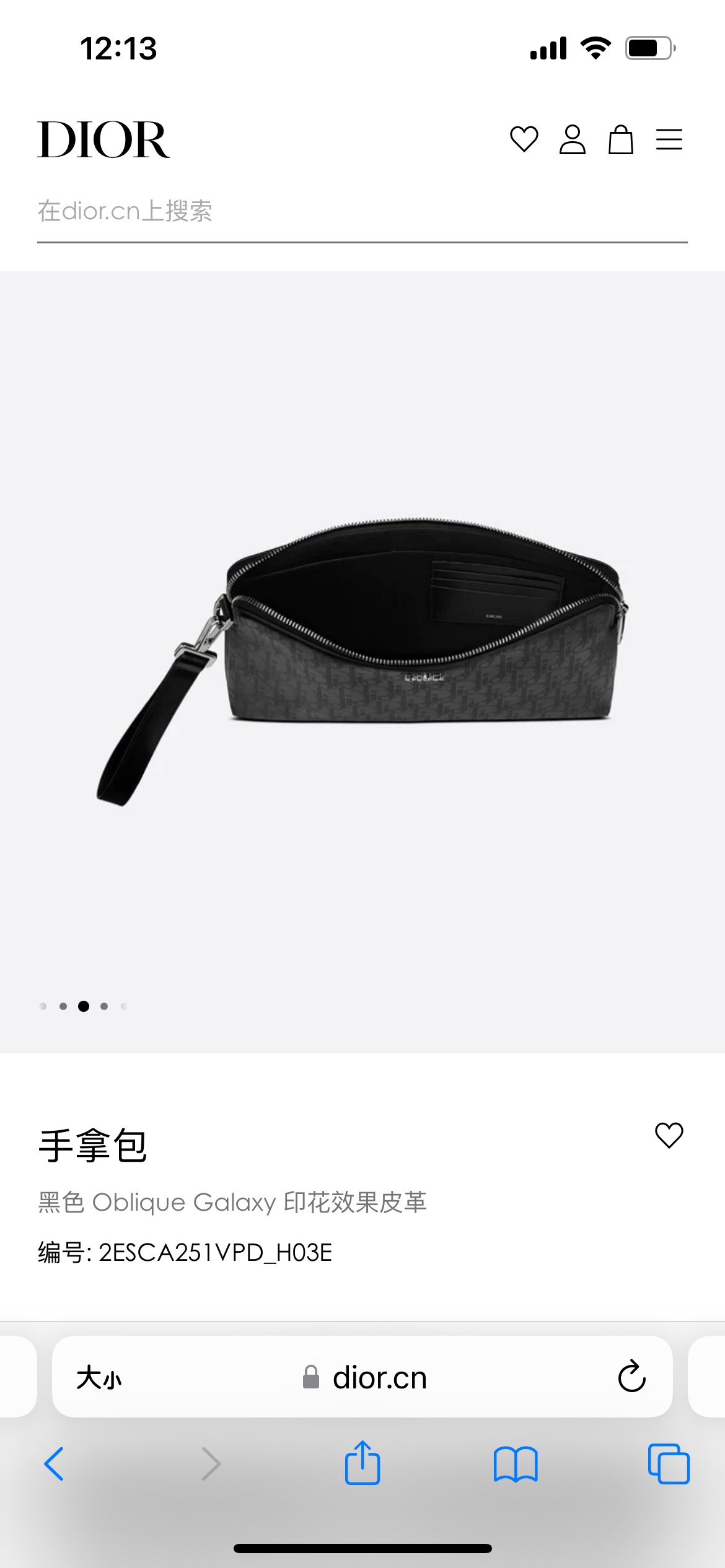This screenshot has width=725, height=1568.
Task: Open the 大小 page settings button
Action: coord(99,1378)
